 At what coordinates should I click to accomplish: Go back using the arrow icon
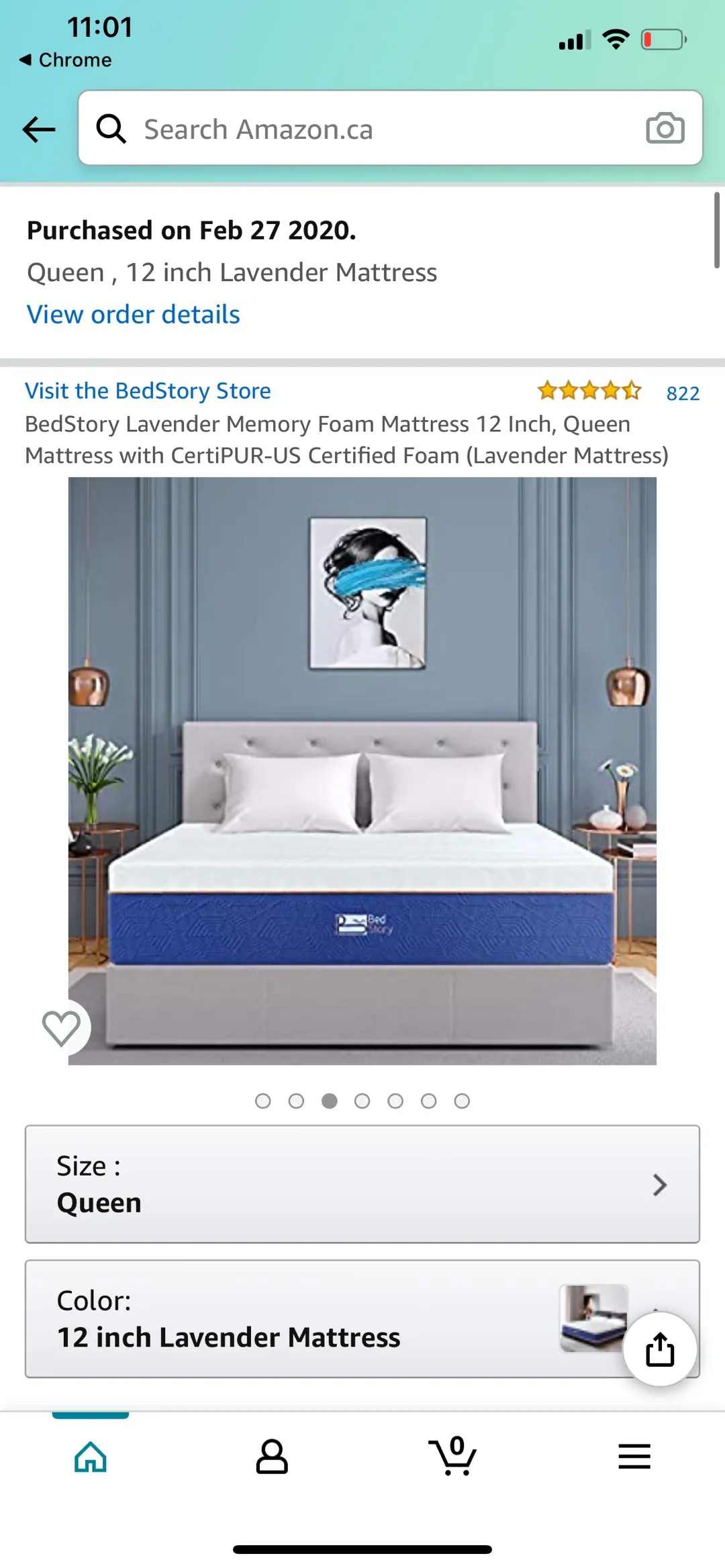pyautogui.click(x=39, y=129)
